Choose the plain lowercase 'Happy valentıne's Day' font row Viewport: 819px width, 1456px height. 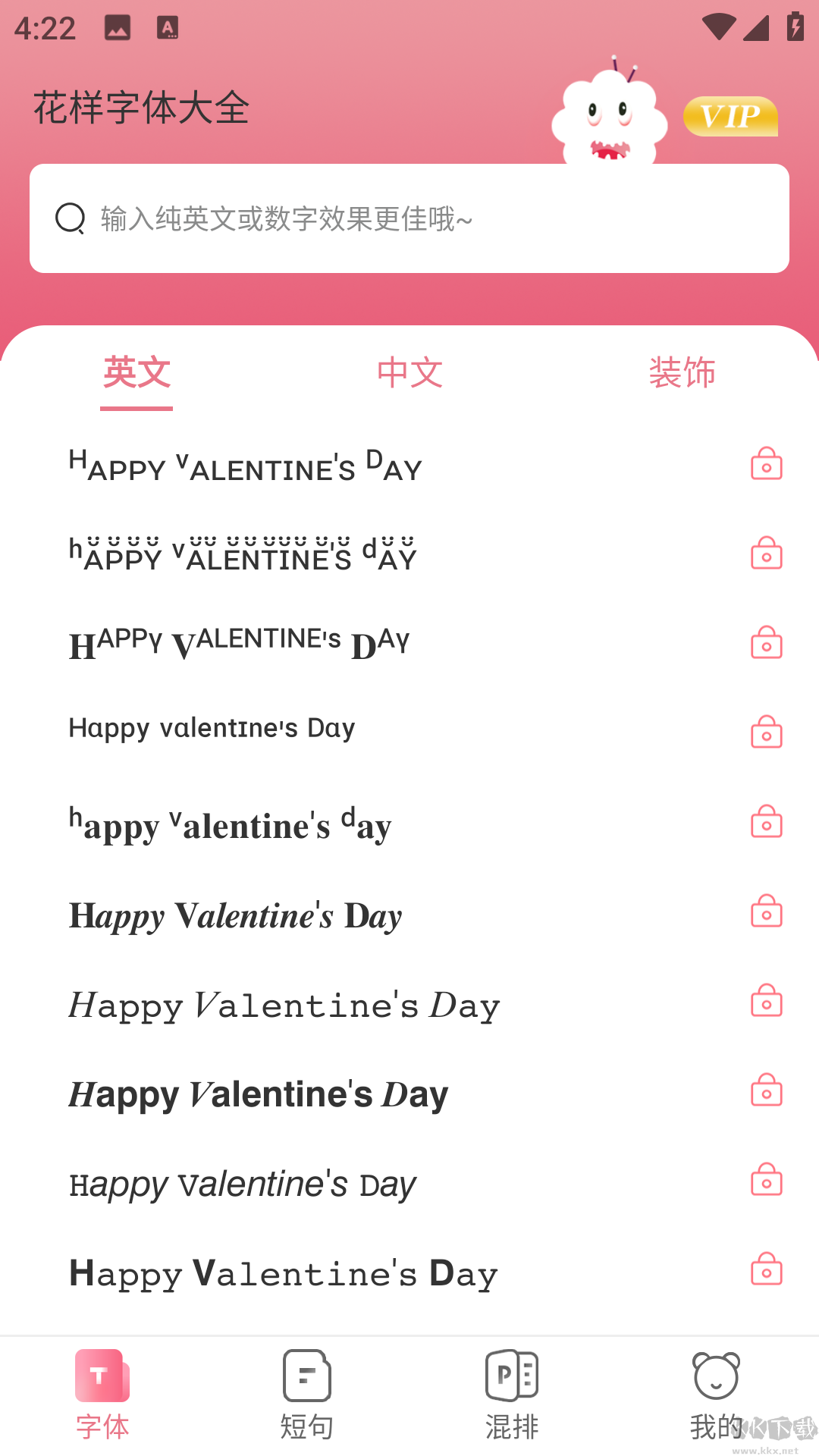(x=409, y=729)
